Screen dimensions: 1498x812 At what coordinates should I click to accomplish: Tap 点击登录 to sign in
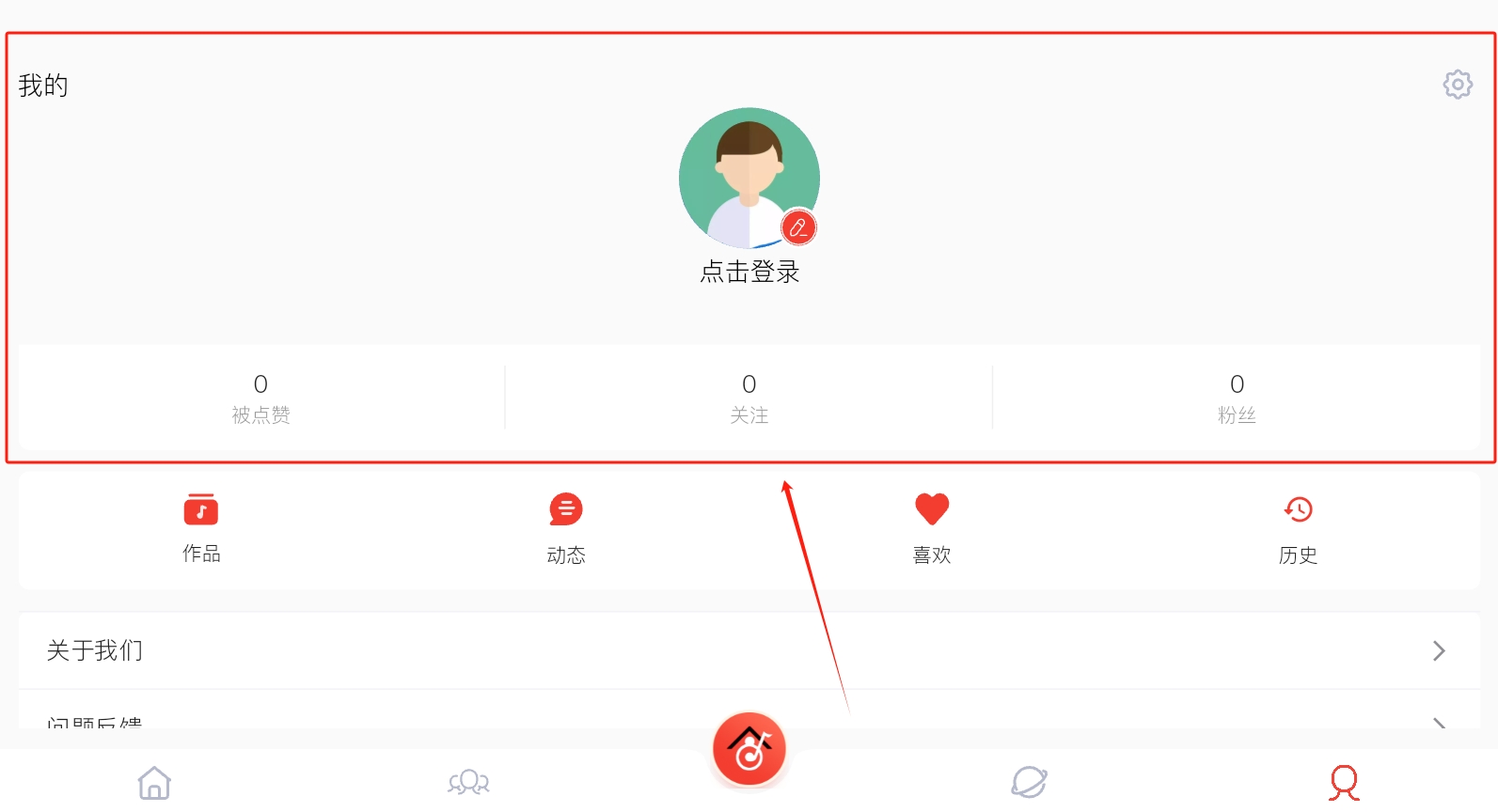(x=749, y=273)
